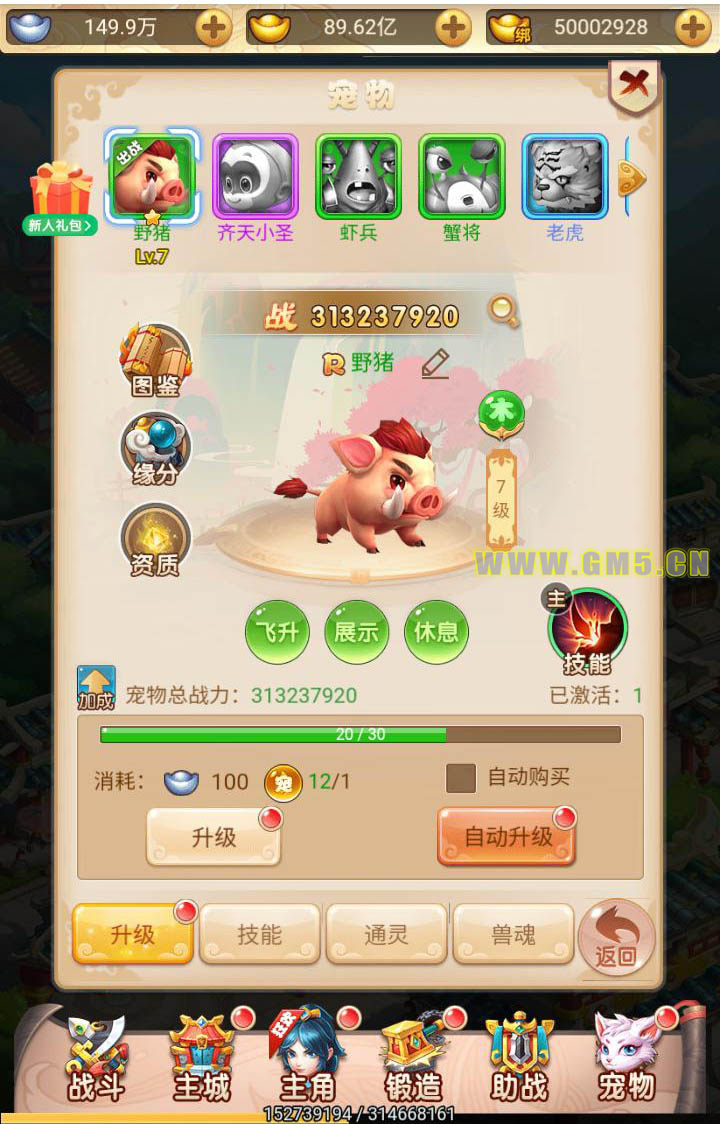Tap the 展示 button
The height and width of the screenshot is (1124, 720).
(x=356, y=632)
